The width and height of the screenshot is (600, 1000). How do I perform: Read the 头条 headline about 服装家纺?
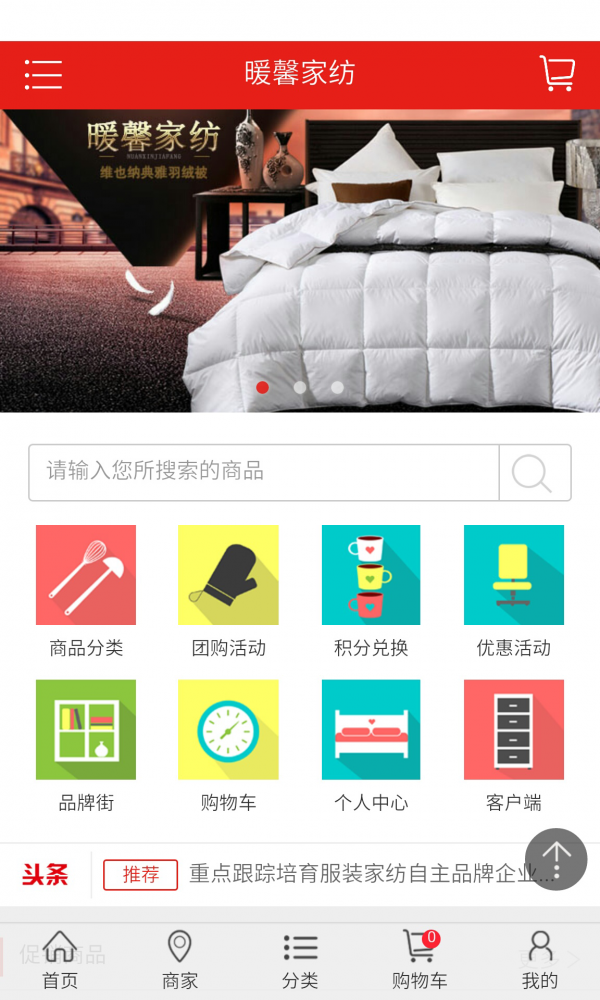coord(371,875)
